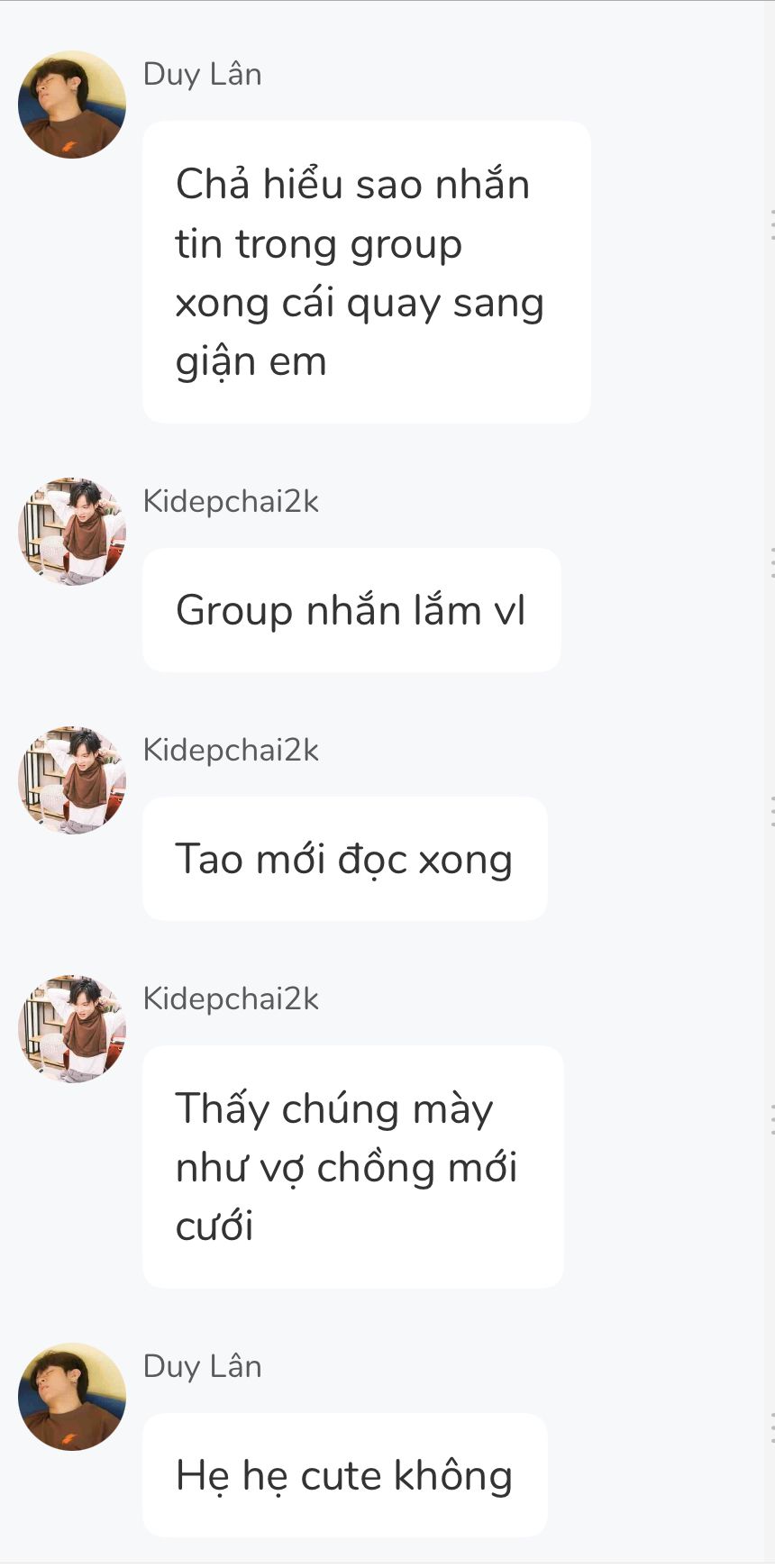The image size is (775, 1568).
Task: Open Kidepchai2k's avatar beside "Thấy chúng mày" message
Action: [x=72, y=1029]
